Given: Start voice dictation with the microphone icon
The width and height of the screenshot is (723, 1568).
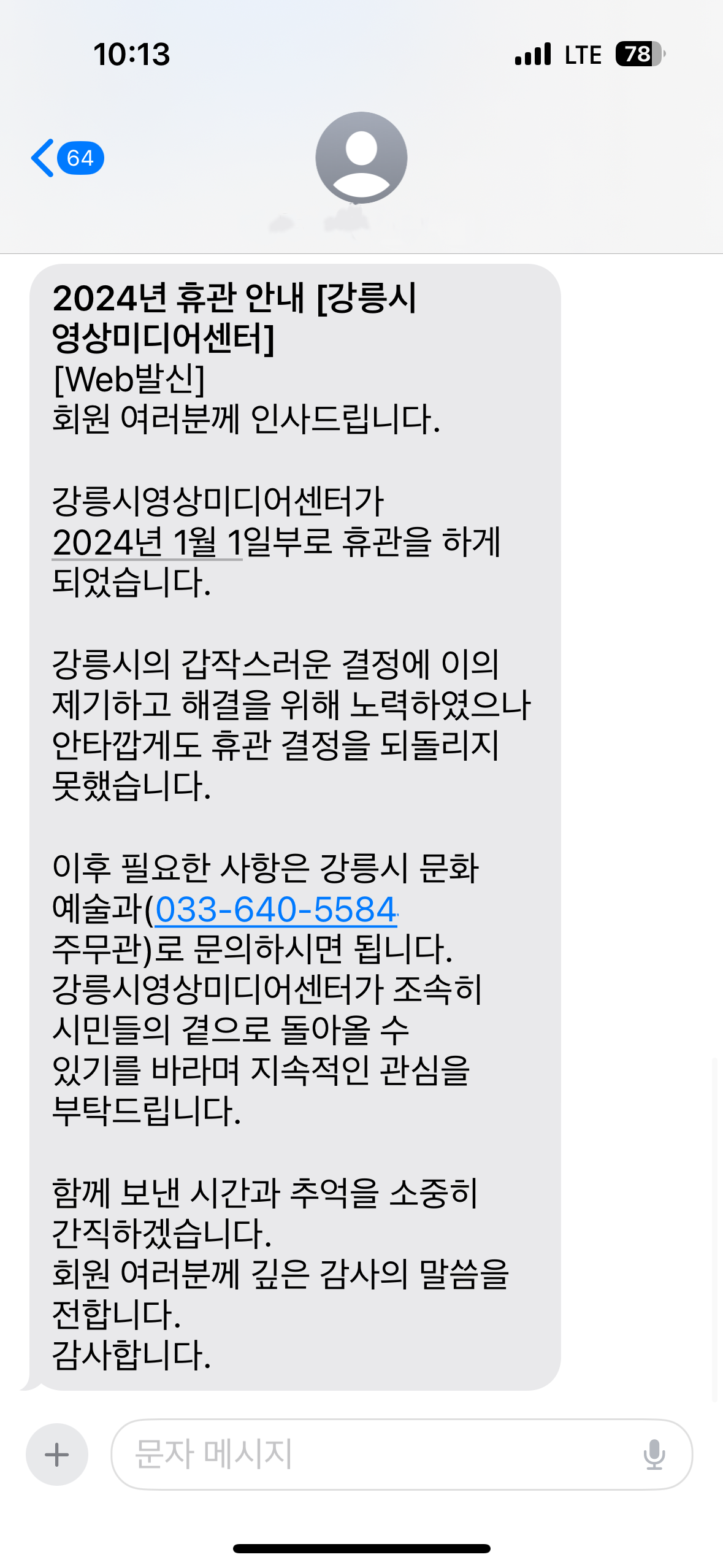Looking at the screenshot, I should (x=654, y=1455).
